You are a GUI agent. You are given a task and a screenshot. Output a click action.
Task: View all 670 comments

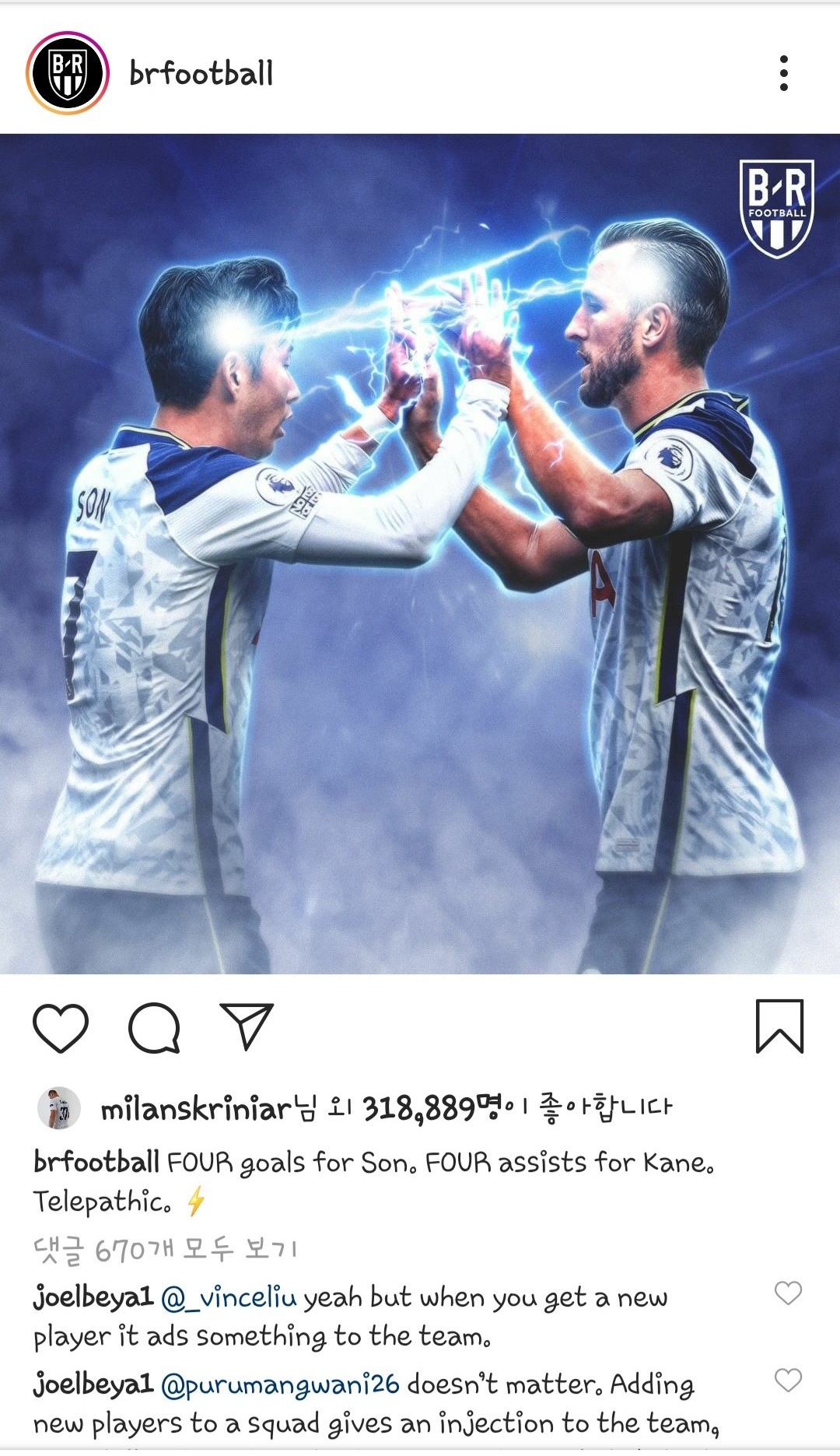[165, 1250]
